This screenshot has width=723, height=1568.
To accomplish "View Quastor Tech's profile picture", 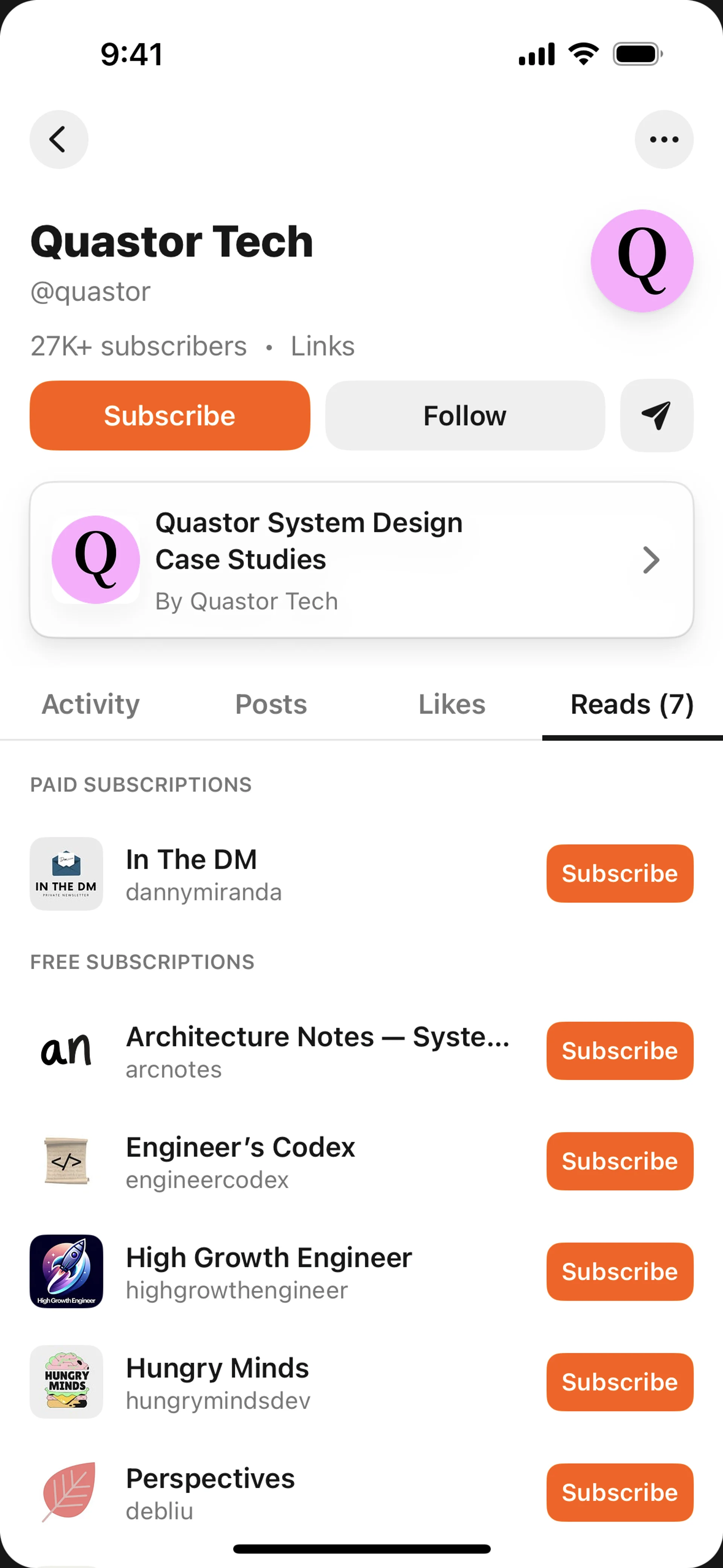I will (x=641, y=261).
